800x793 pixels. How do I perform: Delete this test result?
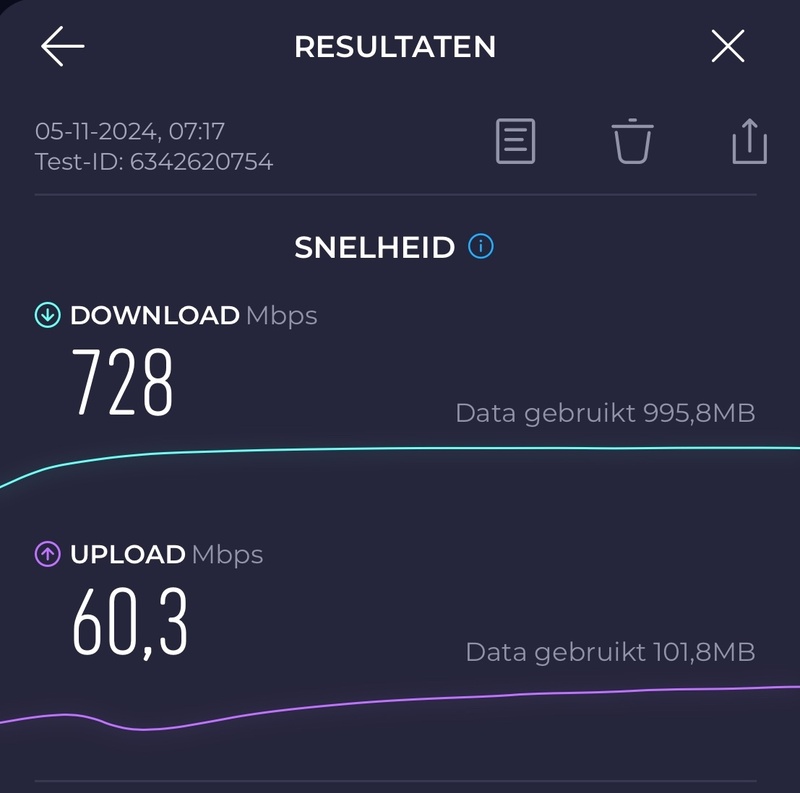(x=632, y=141)
